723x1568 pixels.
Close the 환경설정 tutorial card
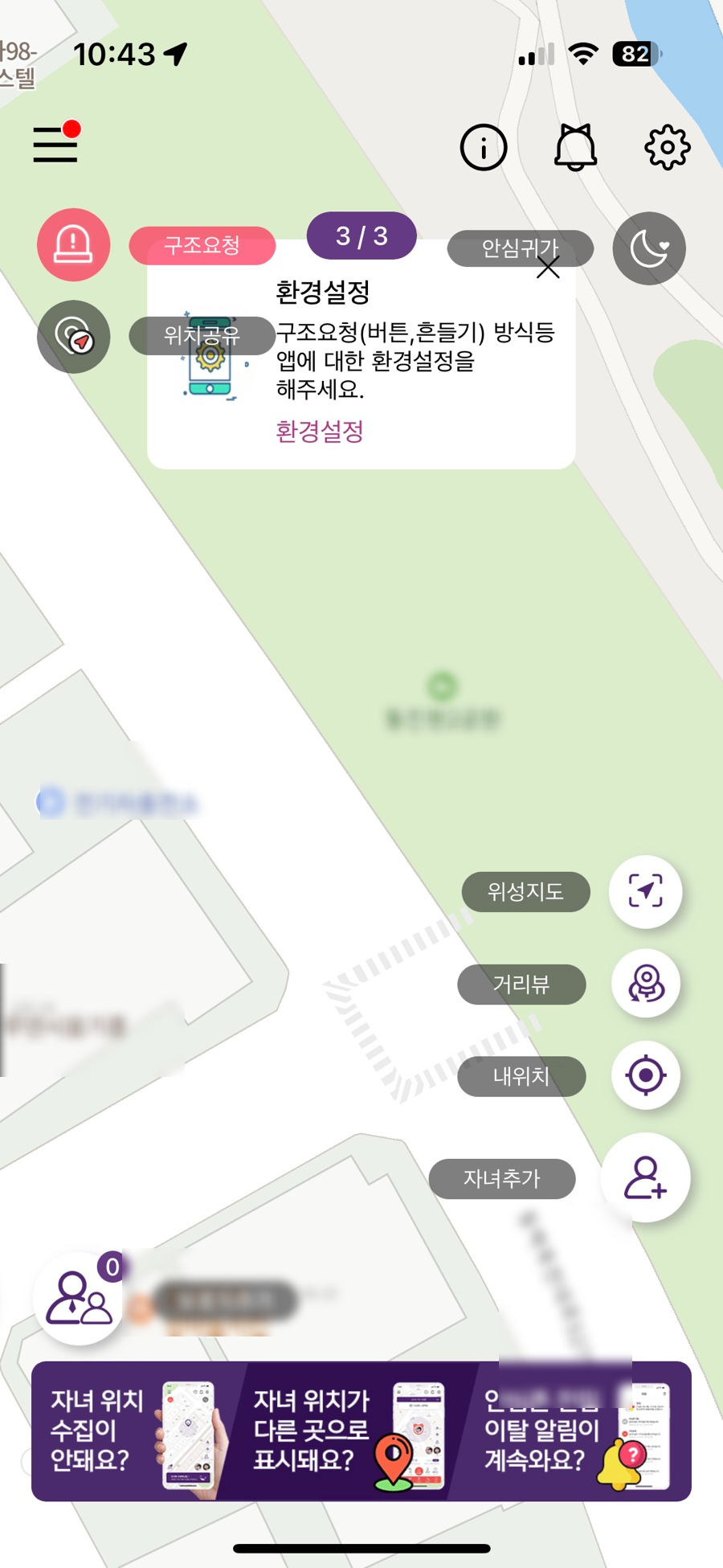click(548, 268)
